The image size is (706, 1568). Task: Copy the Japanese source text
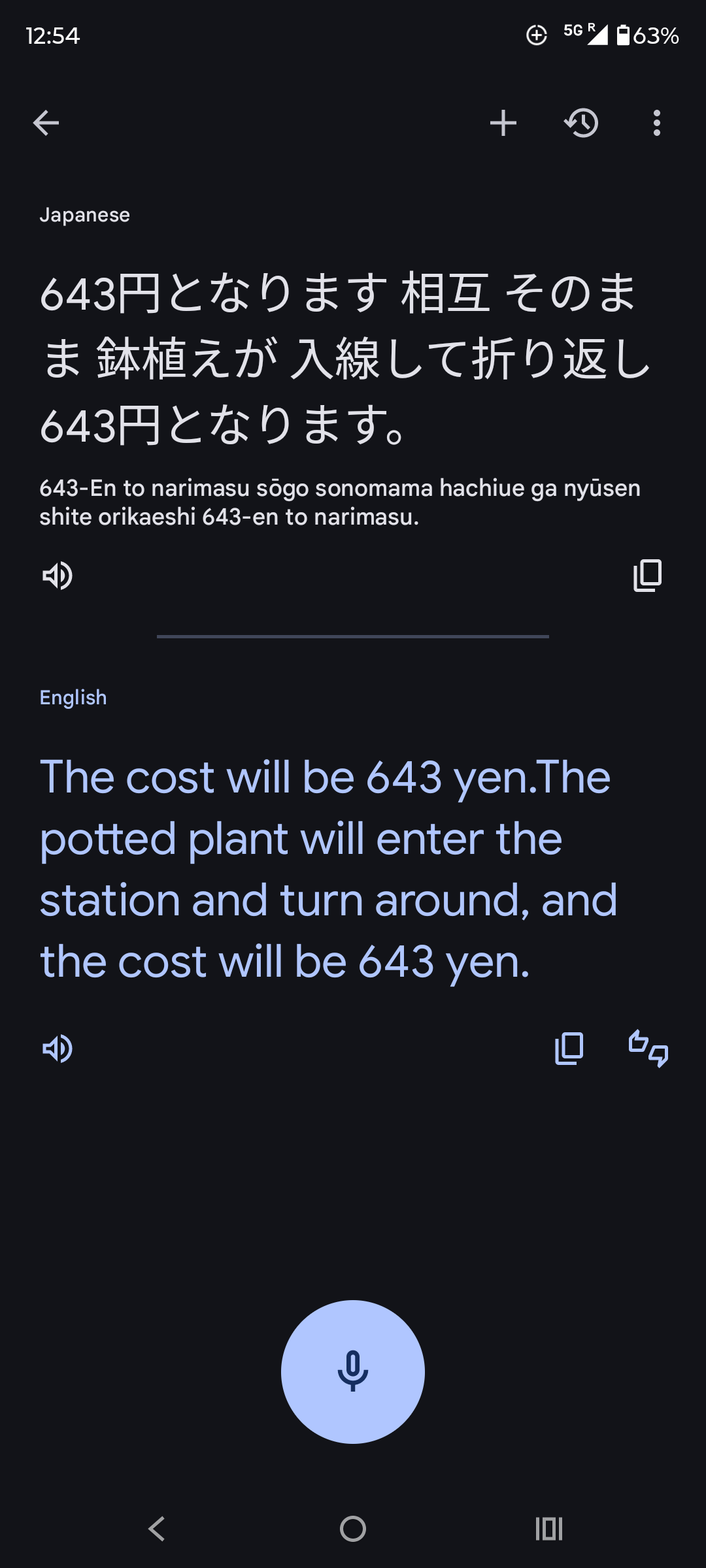click(x=647, y=576)
